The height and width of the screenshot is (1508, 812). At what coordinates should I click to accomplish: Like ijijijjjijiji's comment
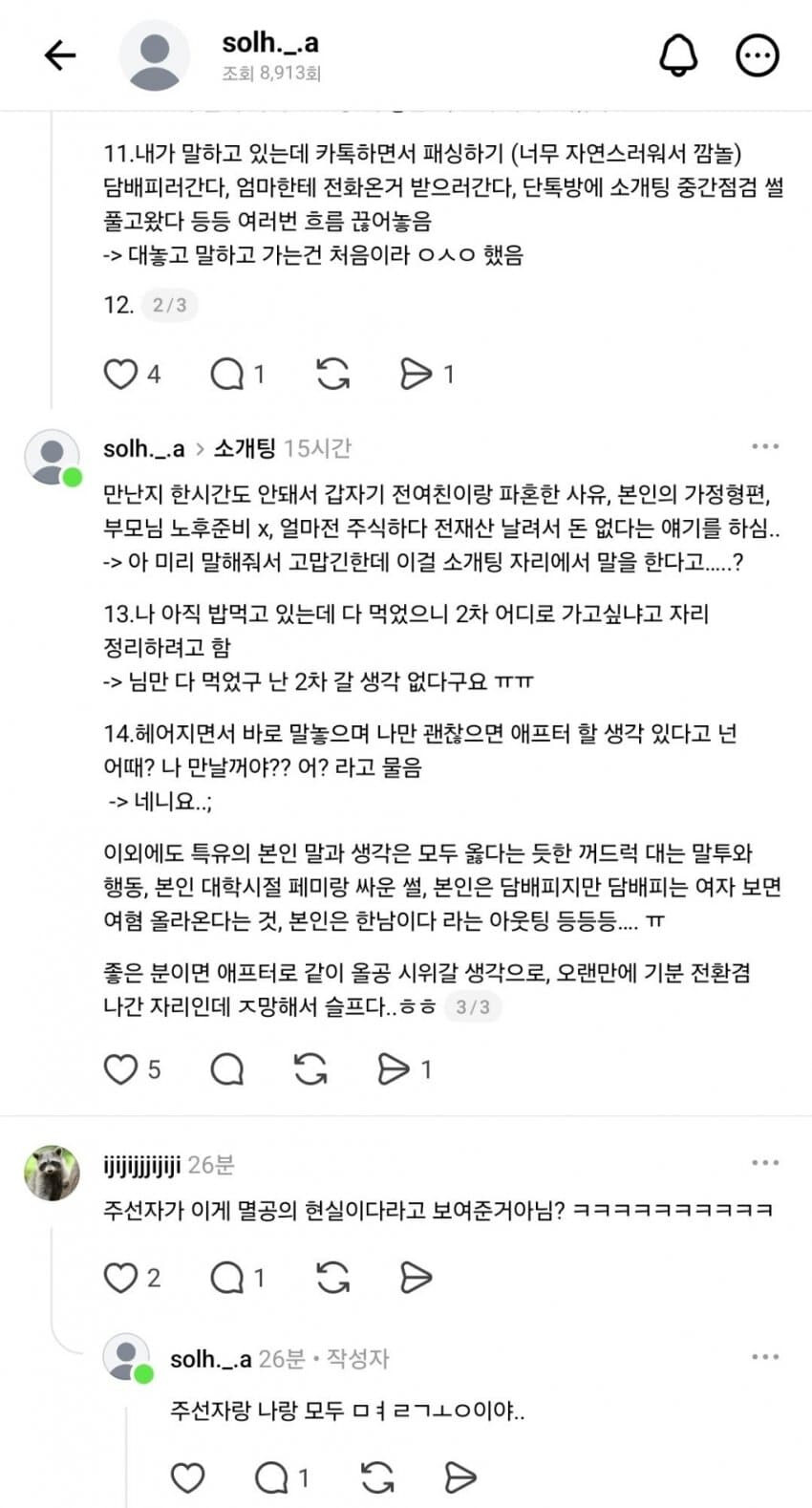(x=120, y=1278)
